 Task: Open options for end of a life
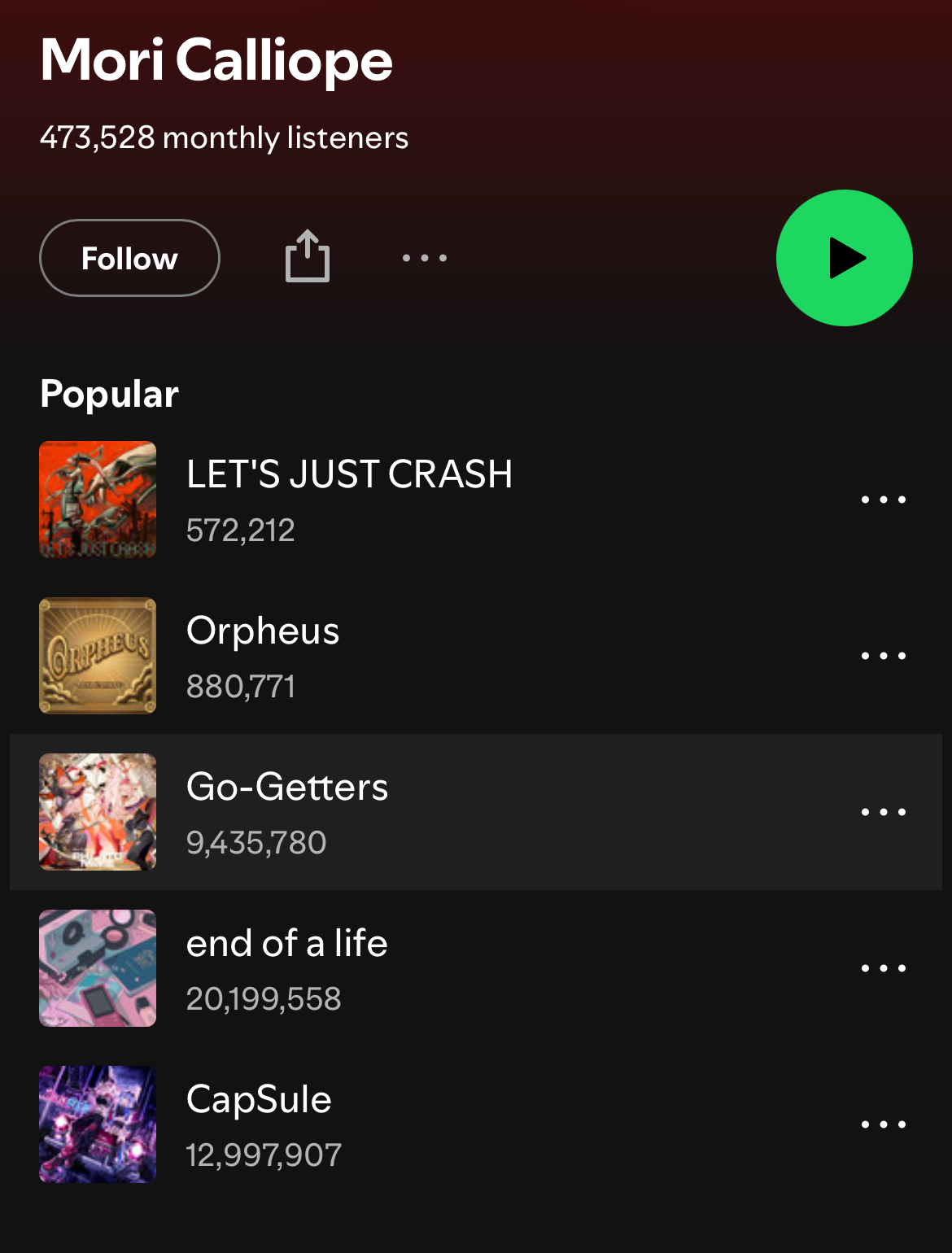pos(883,968)
